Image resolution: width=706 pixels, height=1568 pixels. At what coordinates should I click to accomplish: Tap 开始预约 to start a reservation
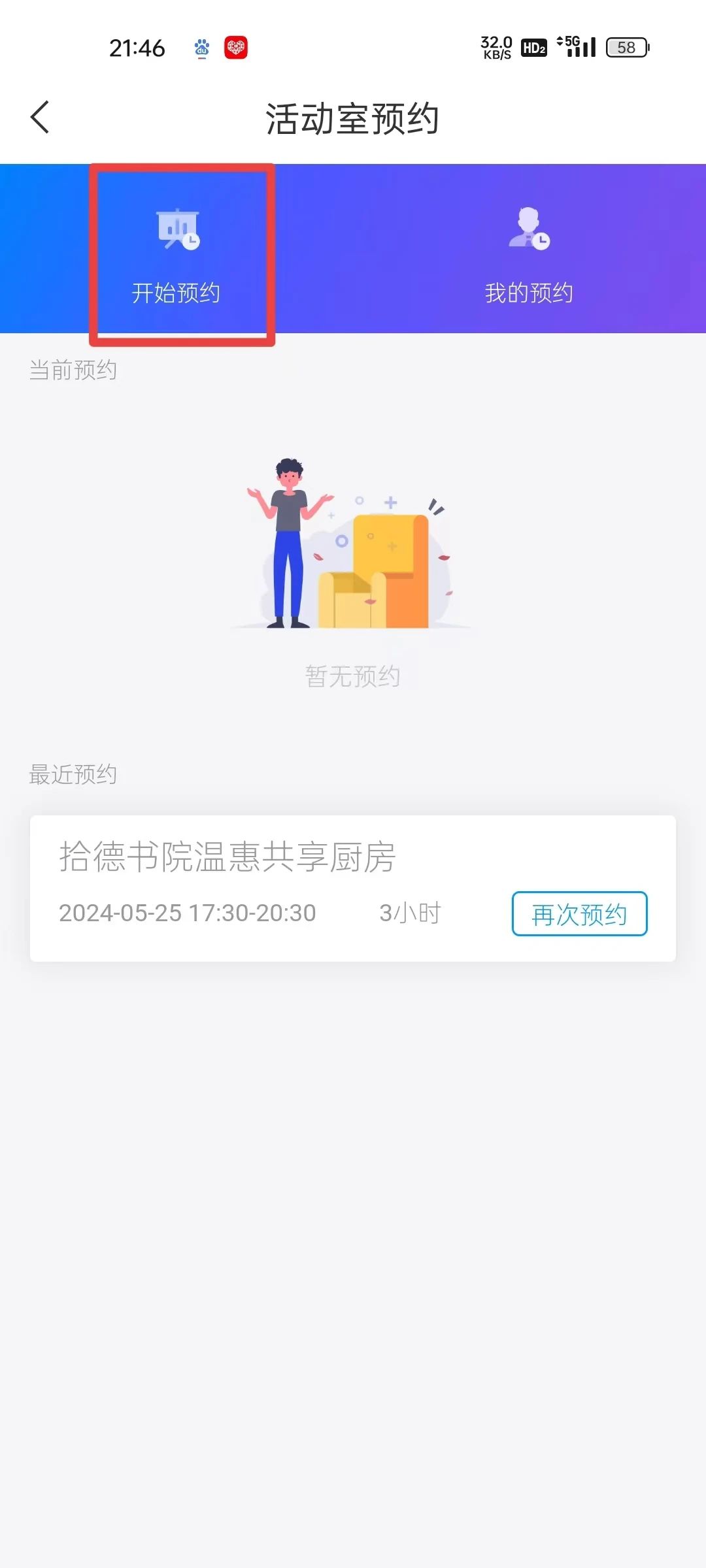coord(176,256)
